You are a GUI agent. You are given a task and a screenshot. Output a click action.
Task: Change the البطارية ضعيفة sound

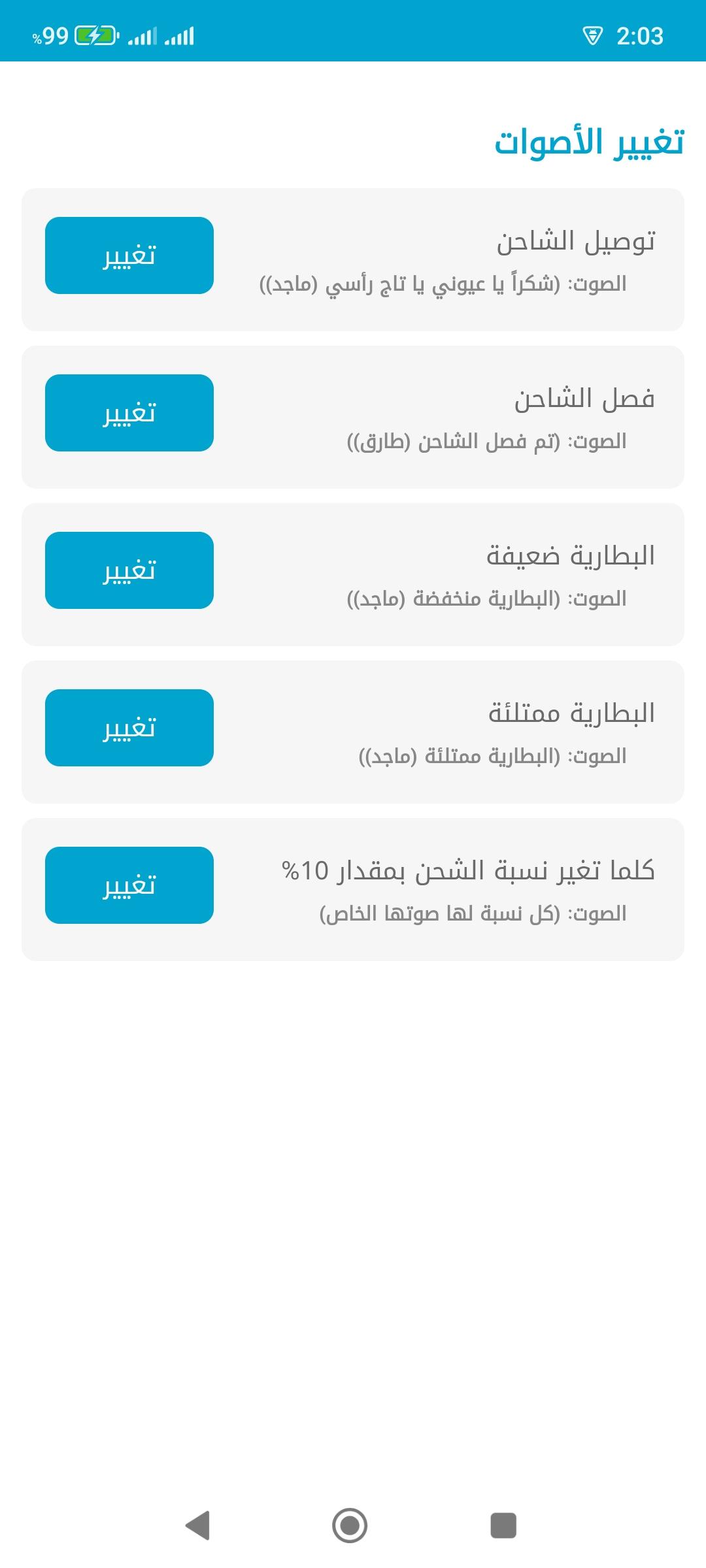tap(129, 570)
